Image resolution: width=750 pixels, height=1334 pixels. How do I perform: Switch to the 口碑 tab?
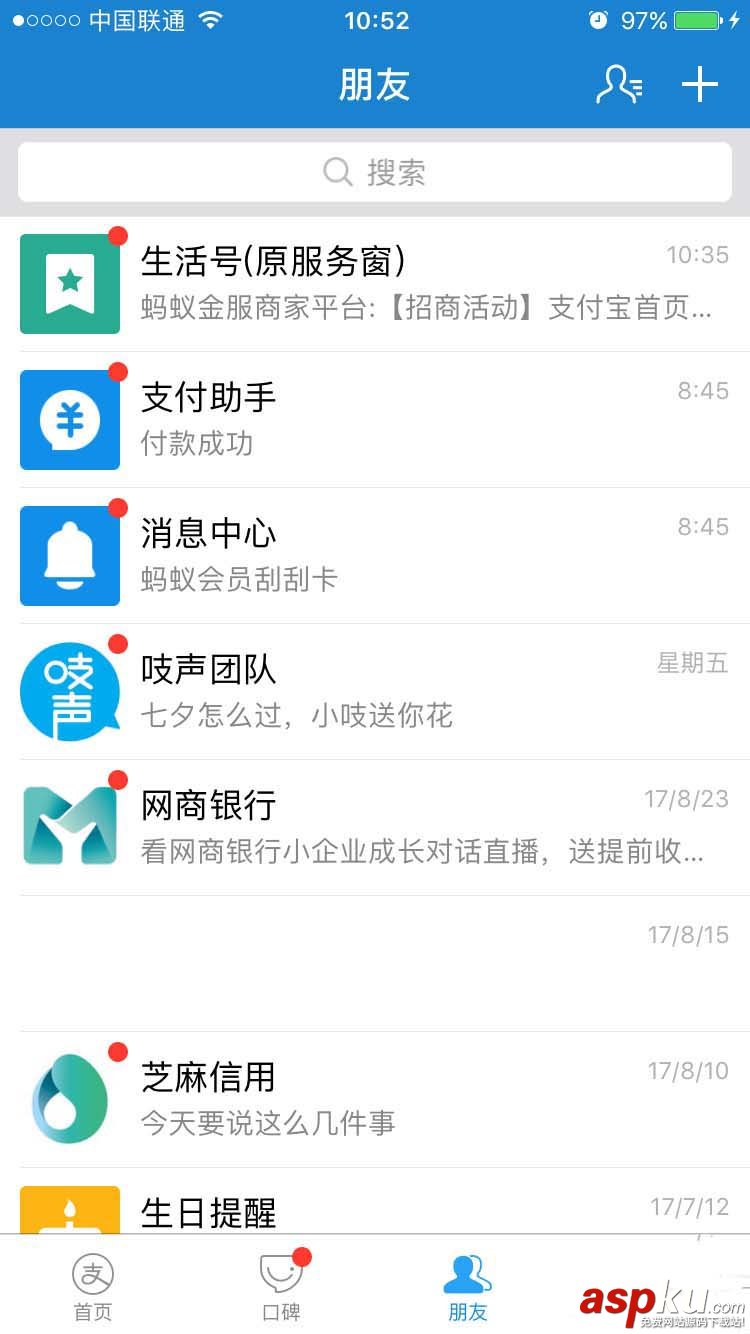[280, 1290]
